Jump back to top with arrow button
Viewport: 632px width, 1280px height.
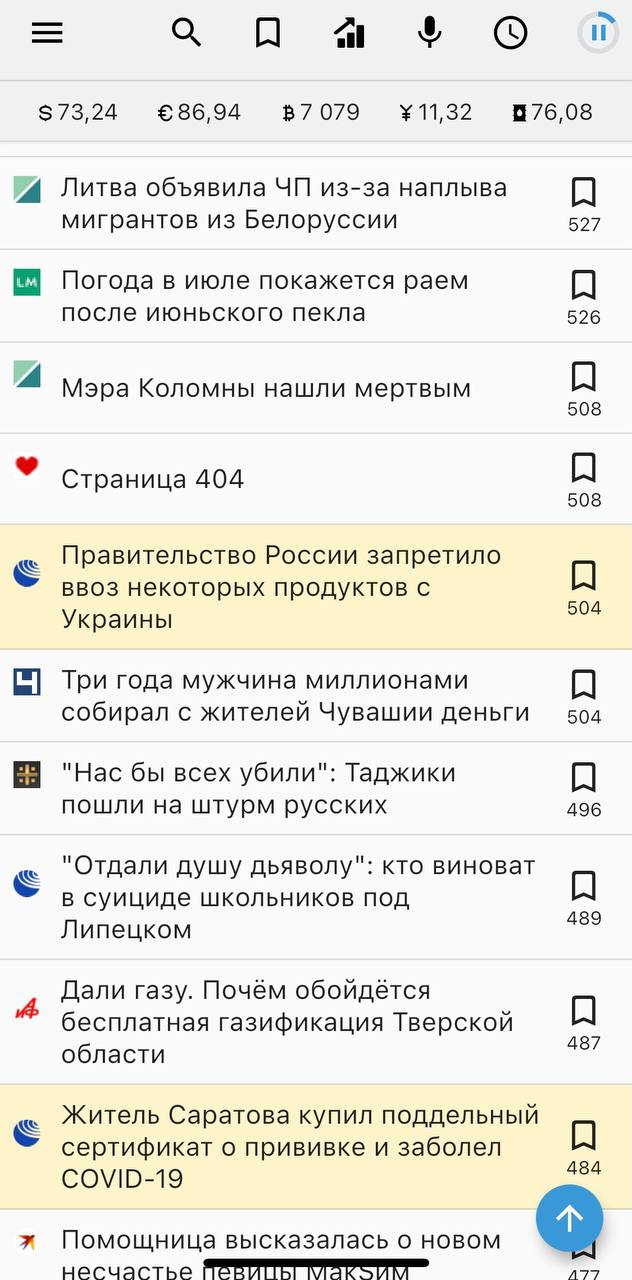click(x=569, y=1218)
